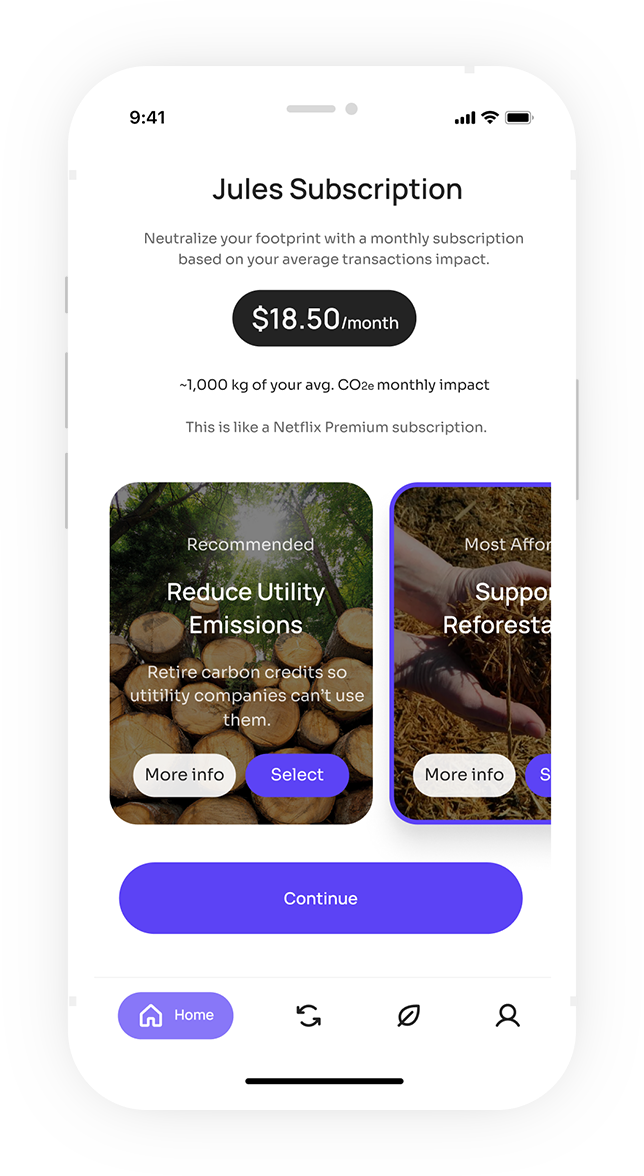The image size is (644, 1176).
Task: Open More info for Support Reforestation
Action: [x=464, y=775]
